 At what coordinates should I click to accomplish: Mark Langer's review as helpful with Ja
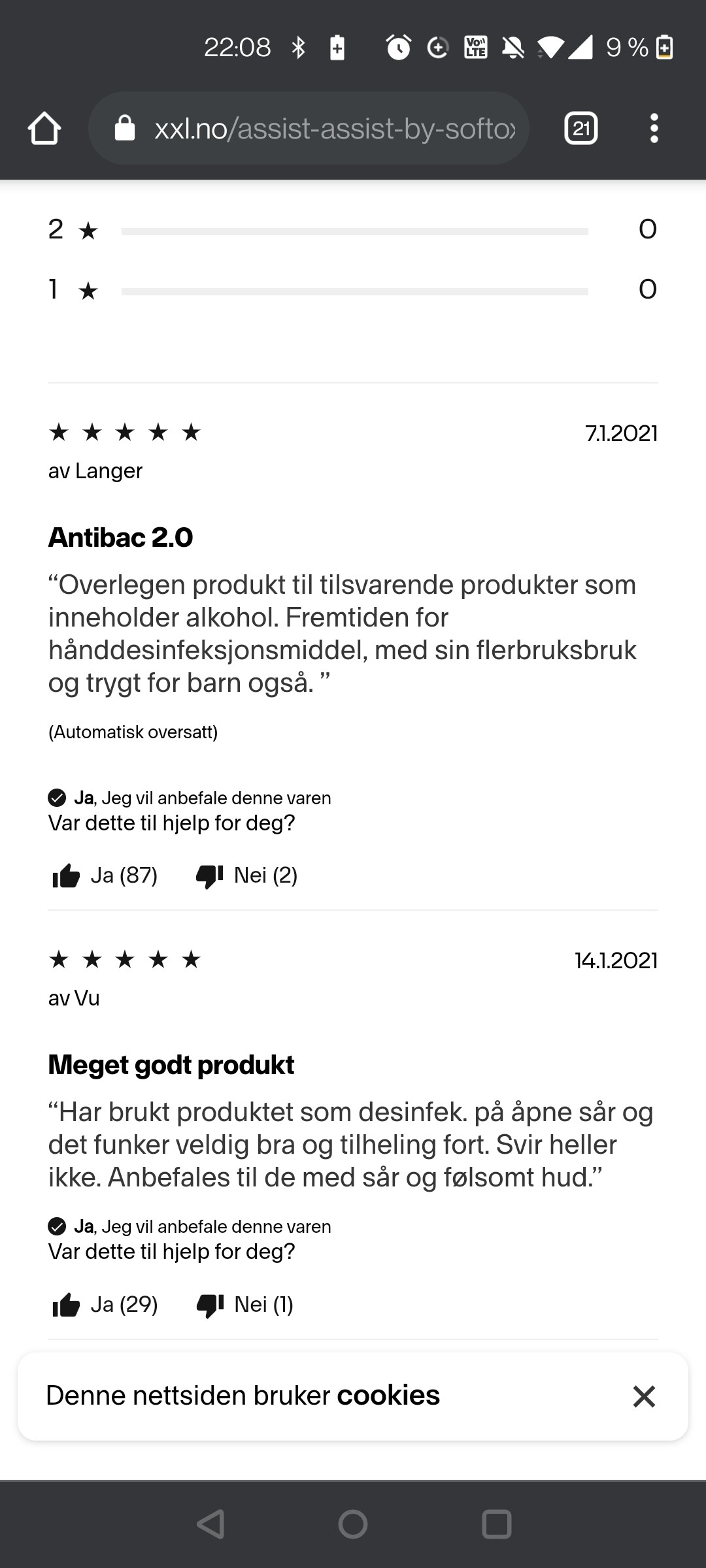tap(105, 875)
